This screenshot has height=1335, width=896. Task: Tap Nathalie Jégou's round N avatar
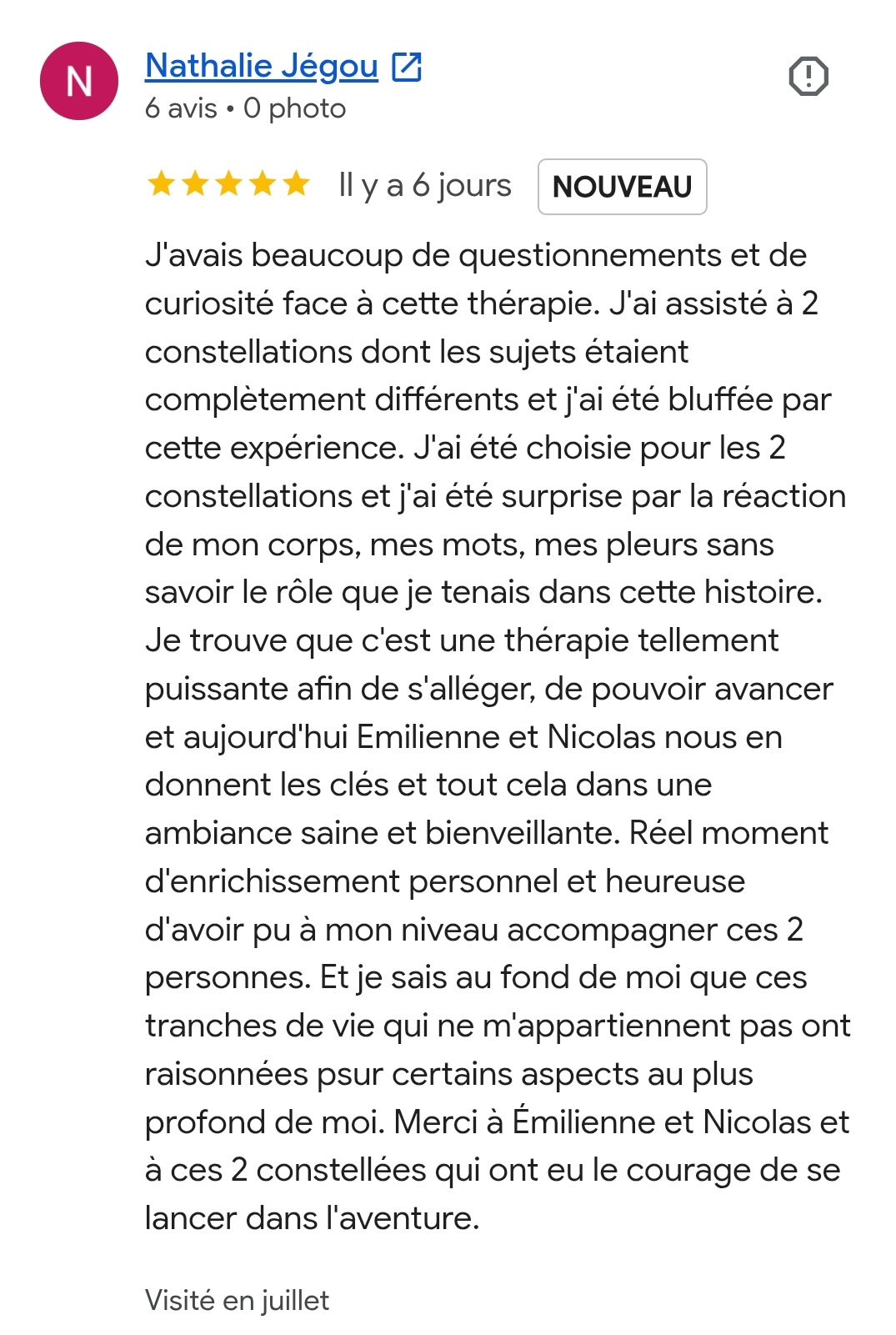tap(79, 81)
